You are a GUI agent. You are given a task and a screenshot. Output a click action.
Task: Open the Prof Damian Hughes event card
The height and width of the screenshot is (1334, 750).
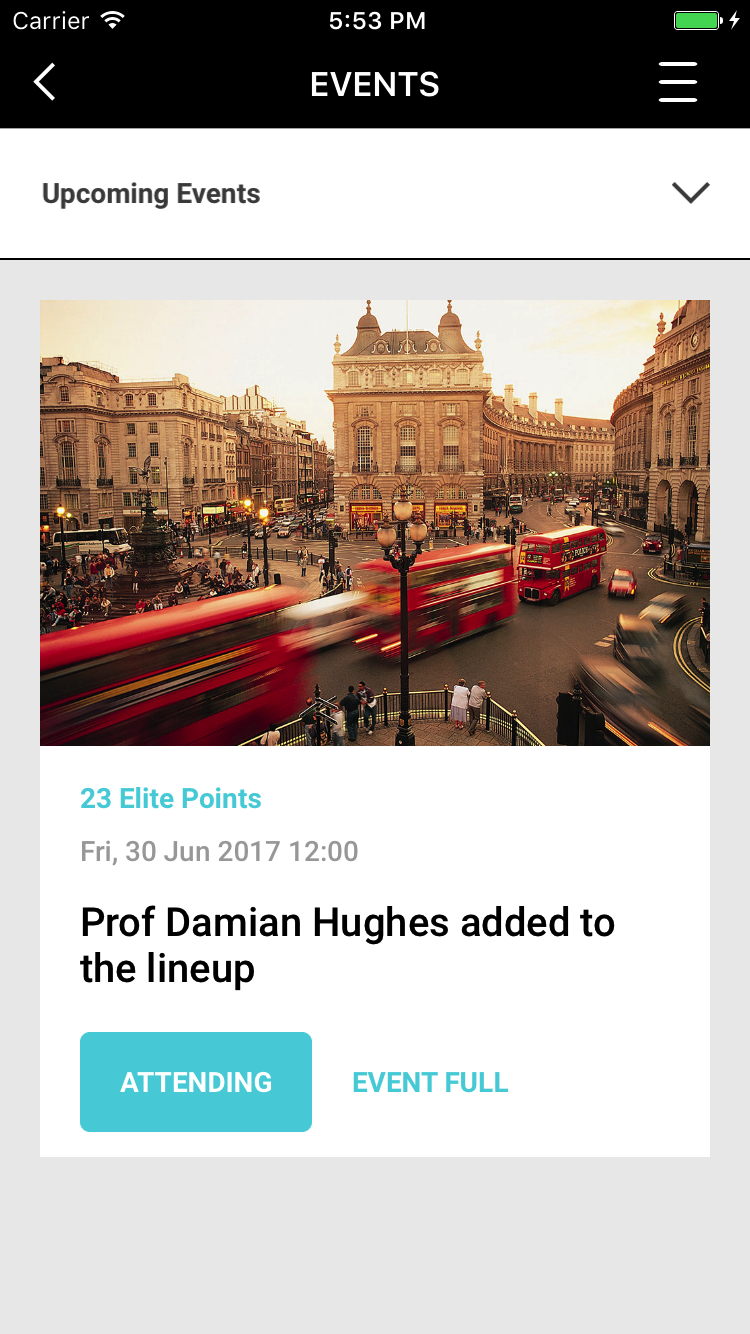click(347, 944)
